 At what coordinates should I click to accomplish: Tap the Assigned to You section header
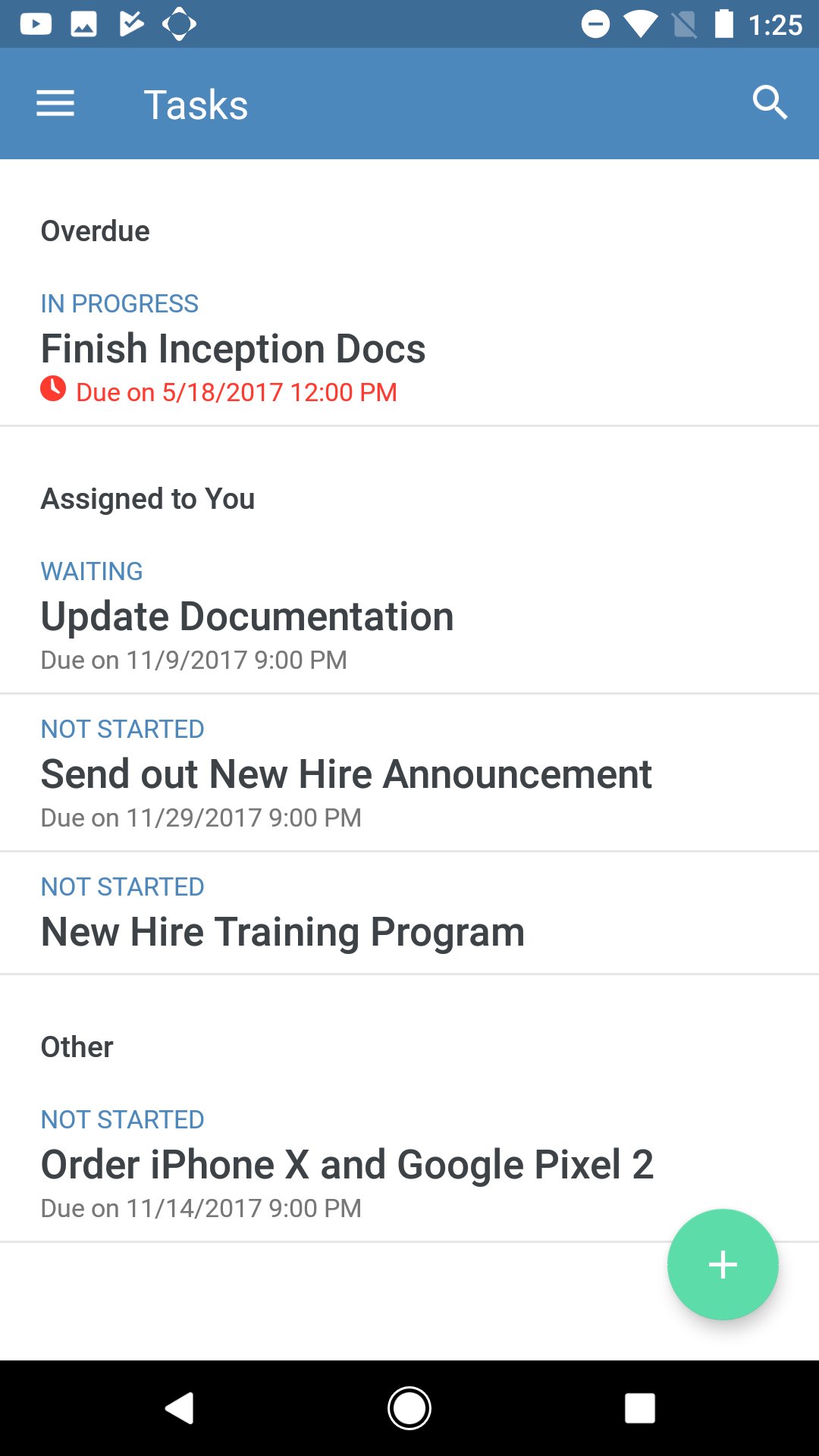tap(148, 498)
